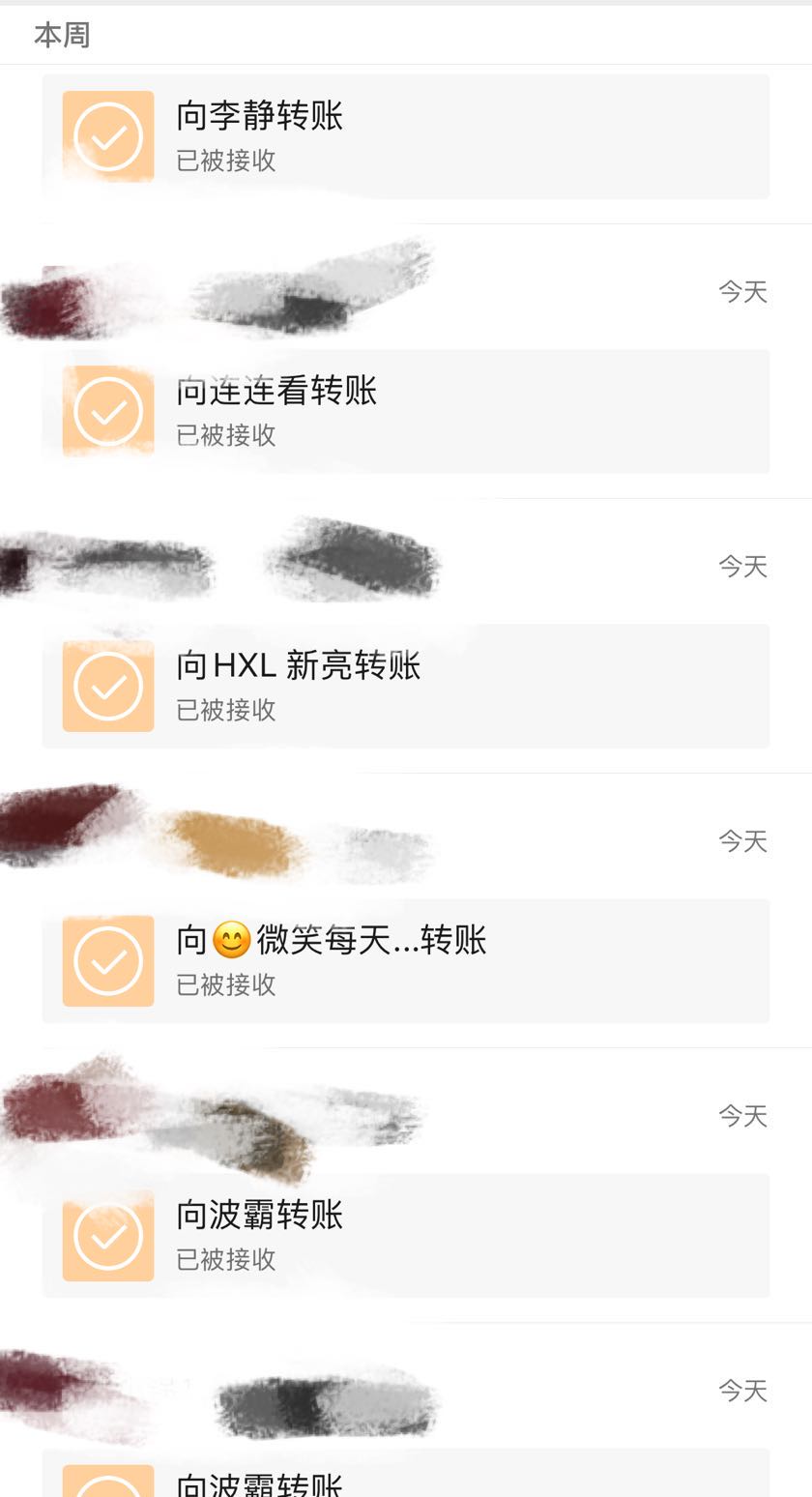812x1497 pixels.
Task: Open the transfer to HXL 新亮
Action: 406,686
